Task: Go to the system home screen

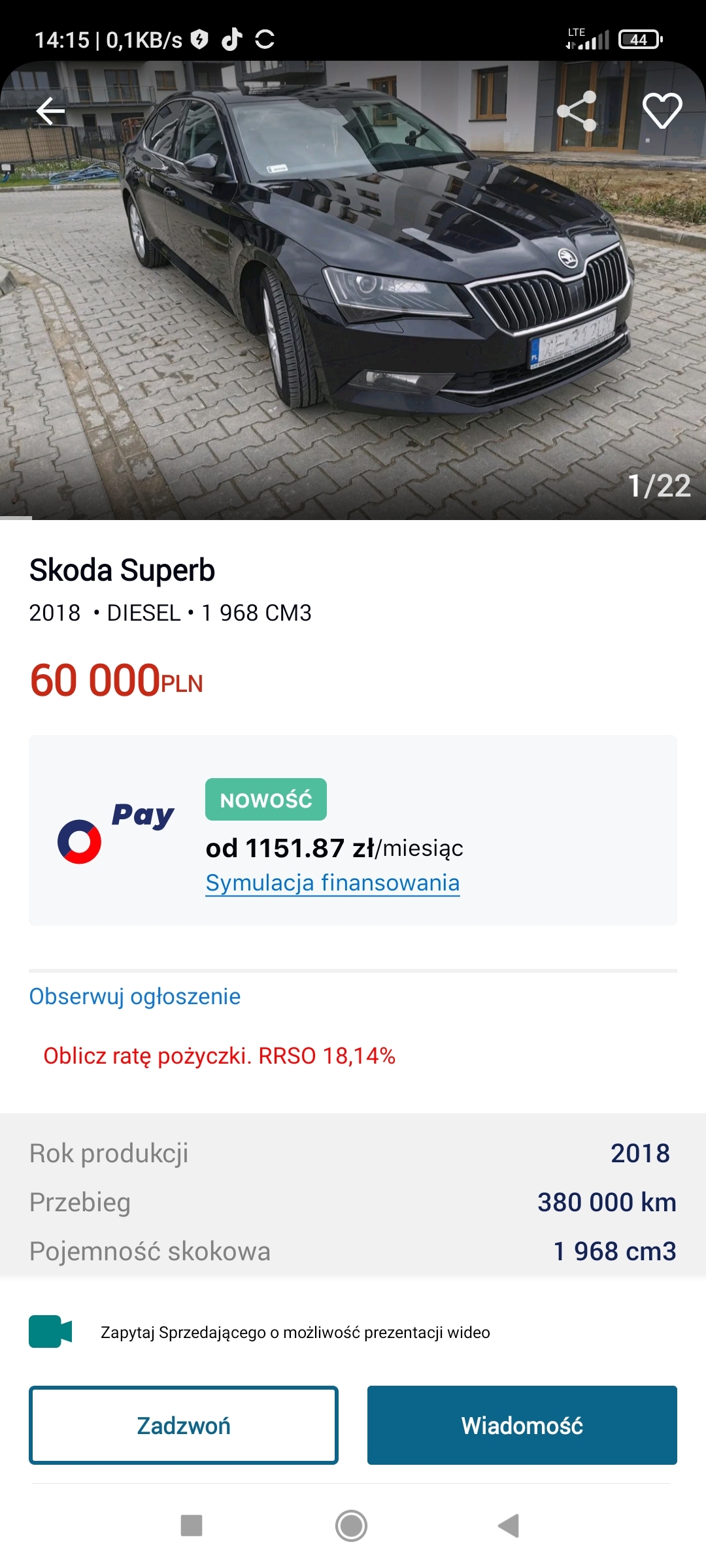Action: [351, 1526]
